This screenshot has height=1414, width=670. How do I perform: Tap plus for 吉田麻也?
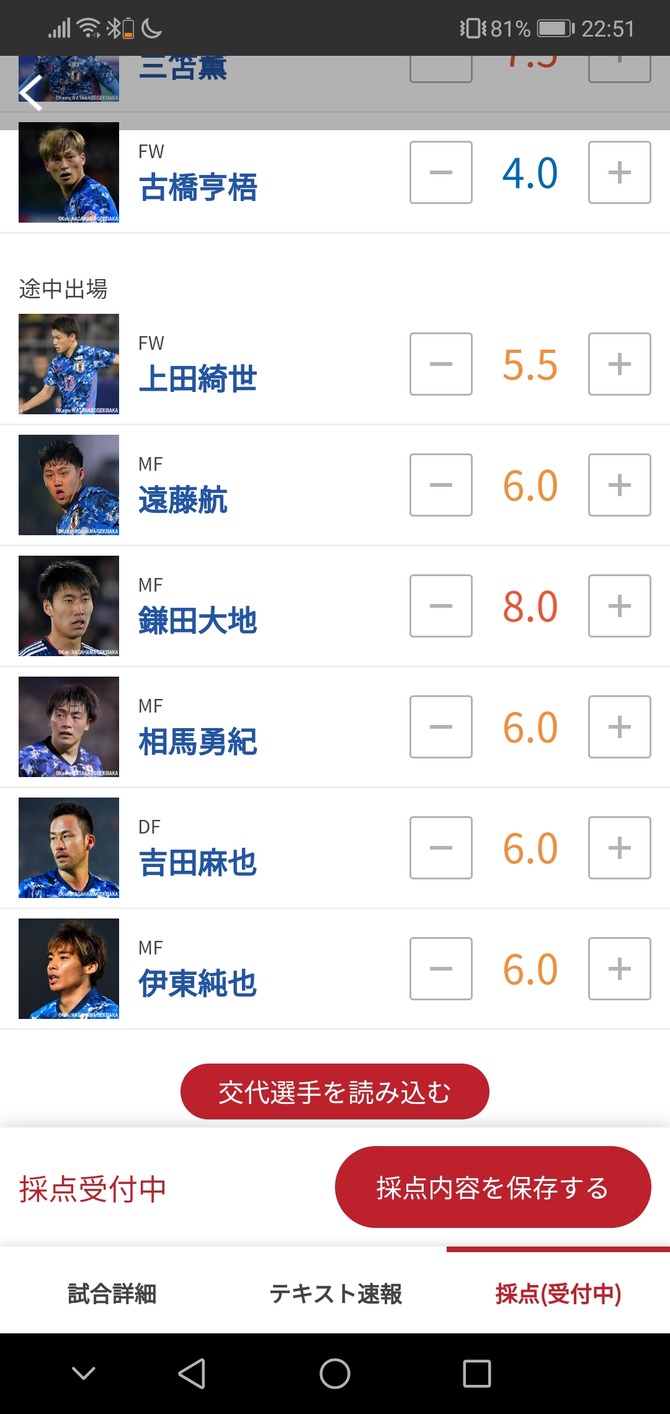pyautogui.click(x=619, y=849)
